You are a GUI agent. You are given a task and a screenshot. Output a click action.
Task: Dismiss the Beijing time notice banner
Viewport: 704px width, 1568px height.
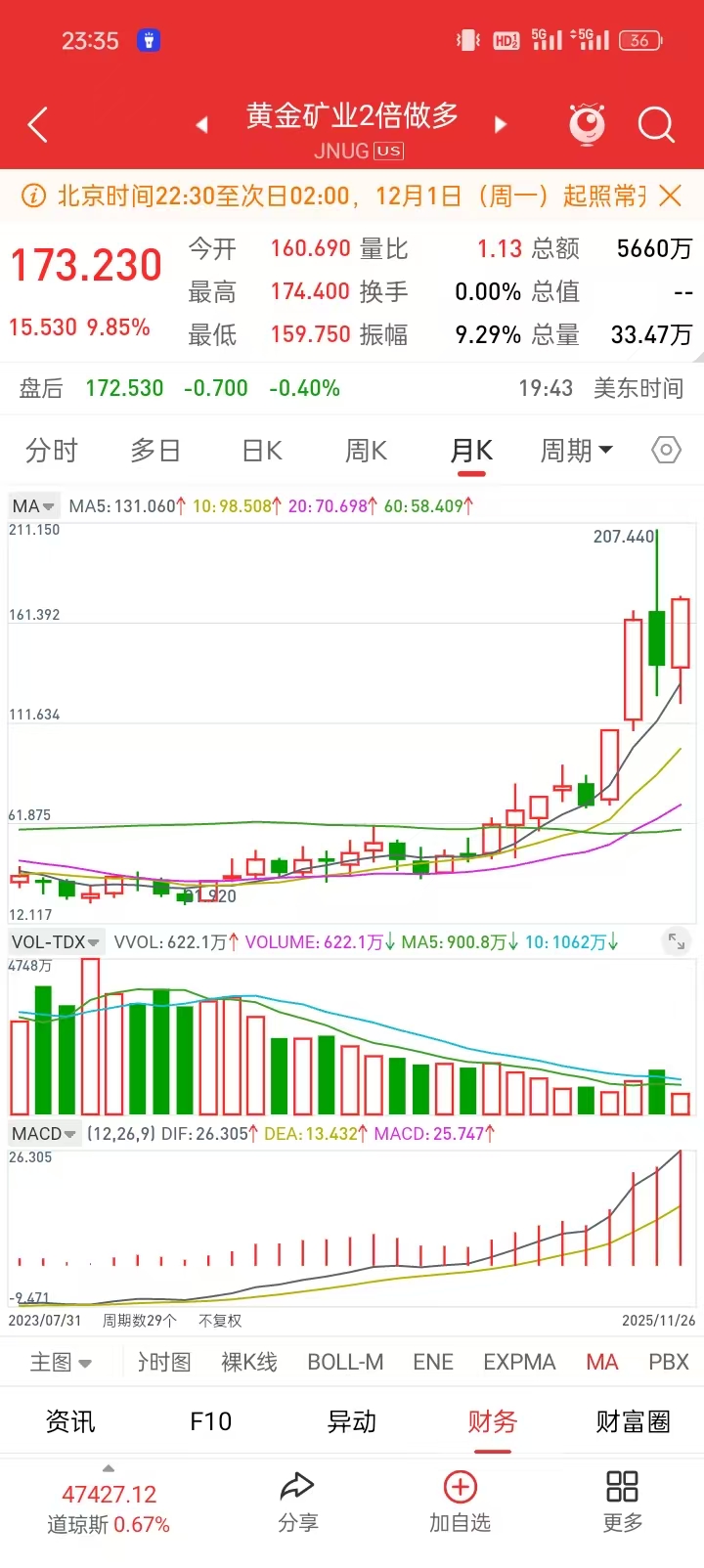[671, 196]
